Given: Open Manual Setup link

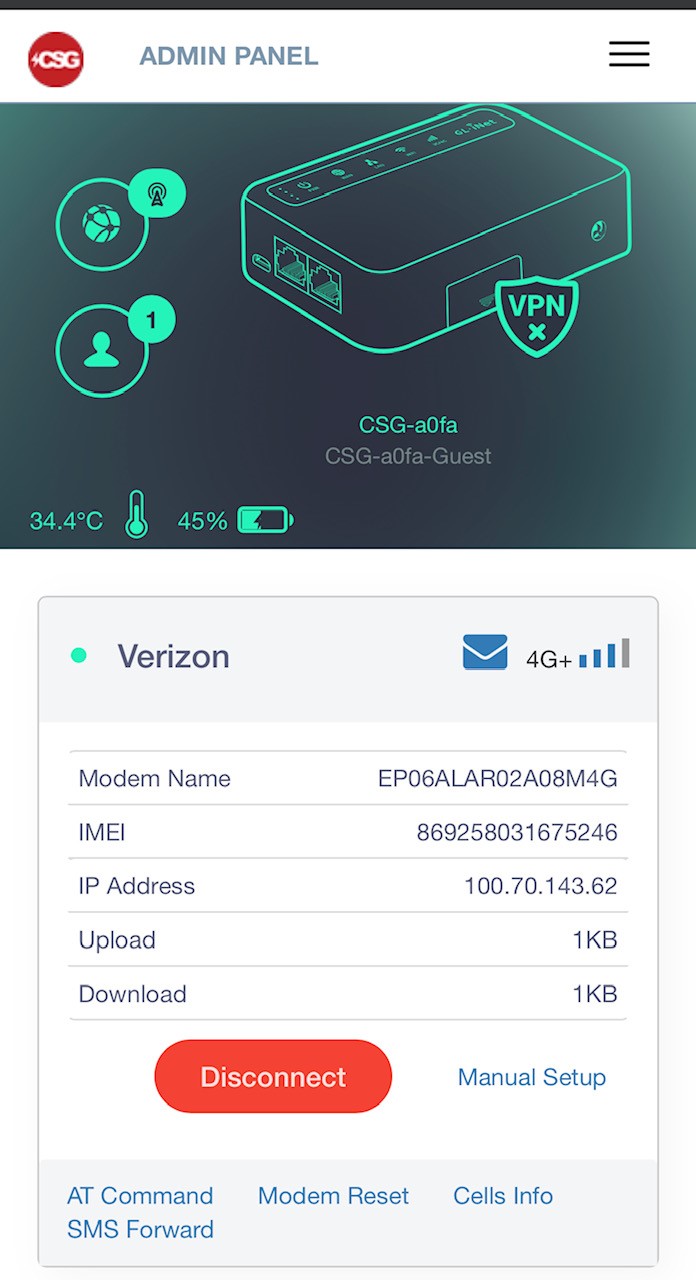Looking at the screenshot, I should pos(532,1077).
